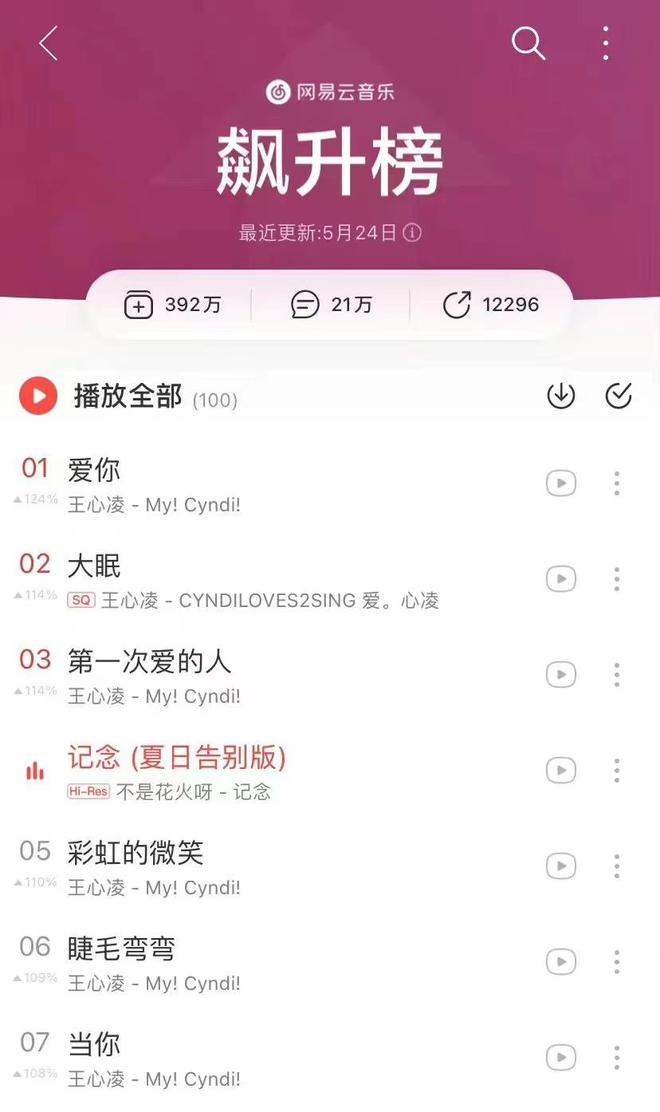The height and width of the screenshot is (1112, 660).
Task: Open more options for 当你
Action: pos(617,1057)
